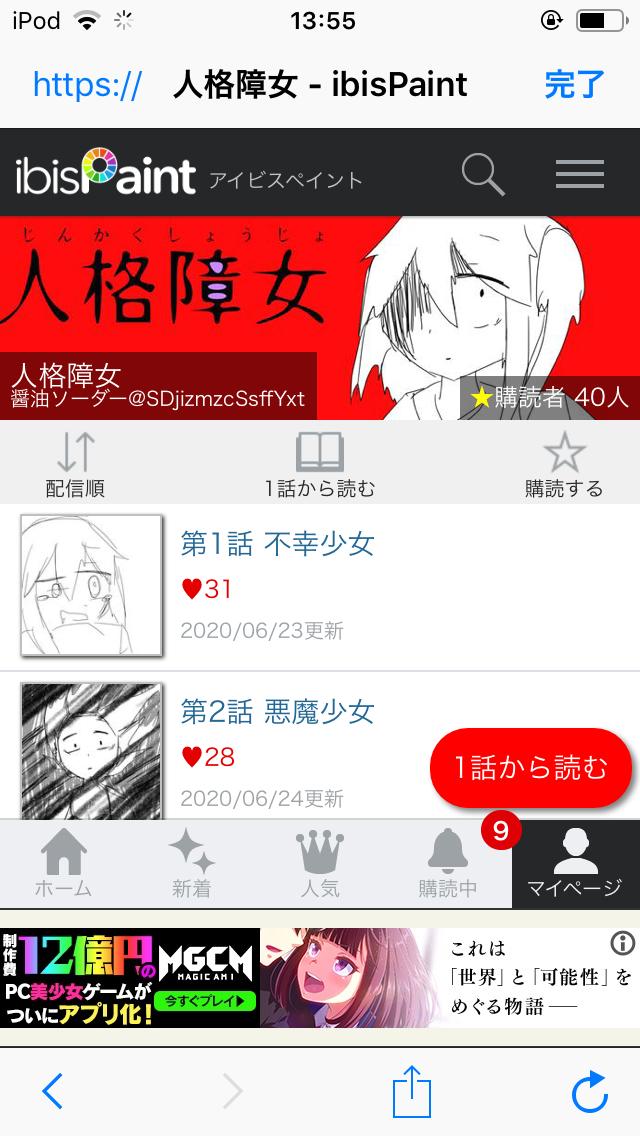Reload the page
640x1136 pixels.
(x=589, y=1091)
